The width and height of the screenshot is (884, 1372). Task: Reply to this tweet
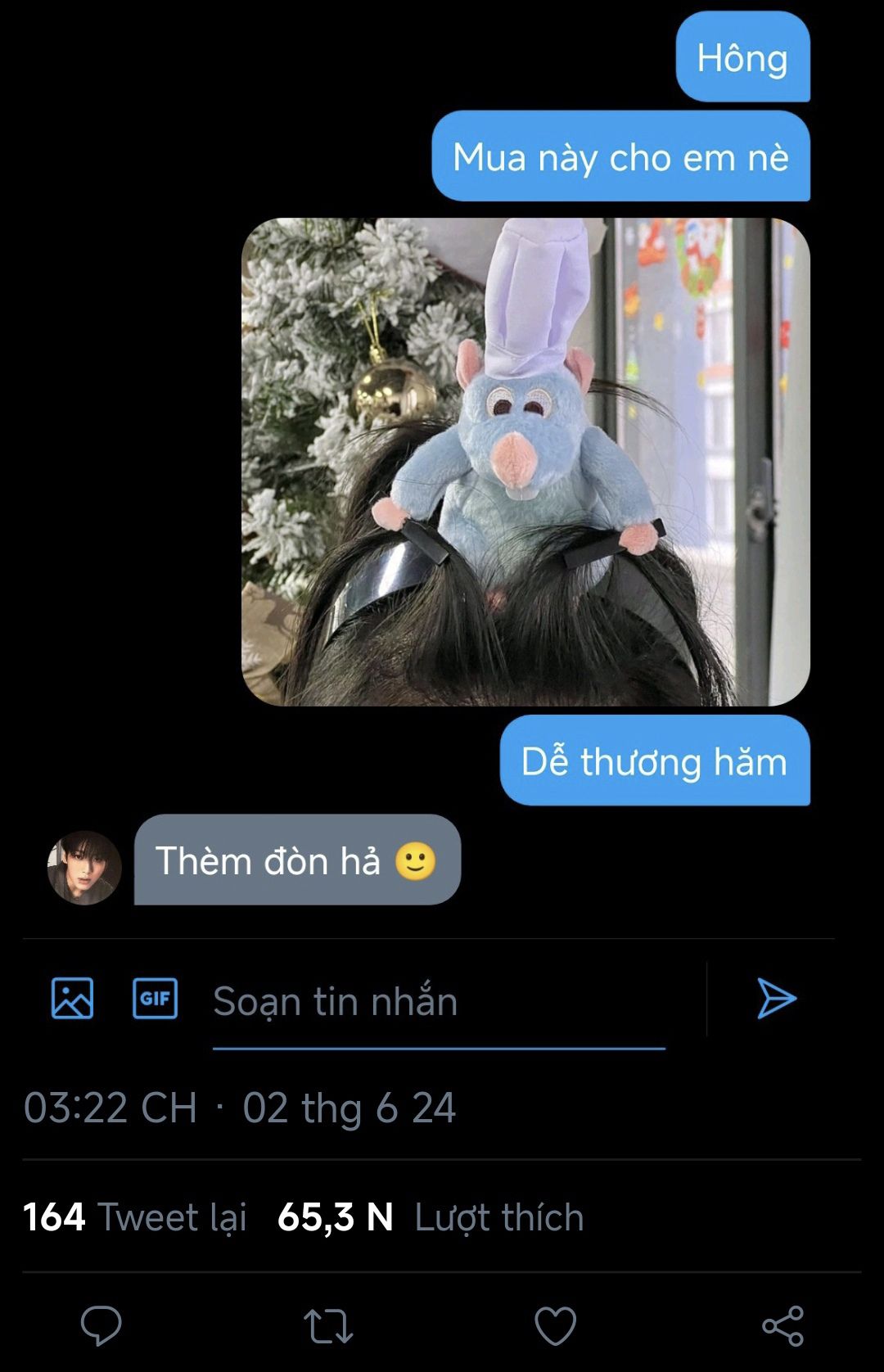tap(101, 1325)
